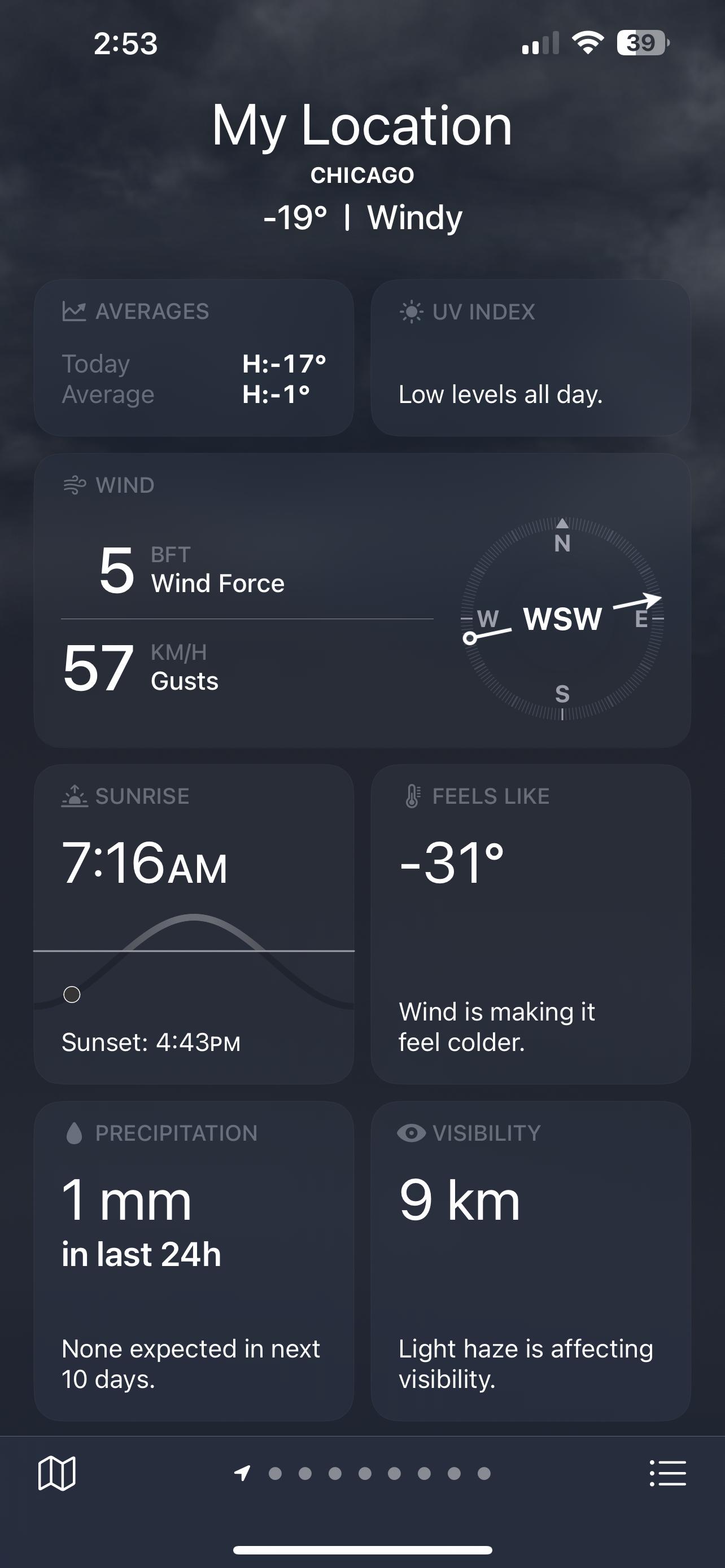725x1568 pixels.
Task: Open the Feels Like card
Action: pyautogui.click(x=530, y=924)
